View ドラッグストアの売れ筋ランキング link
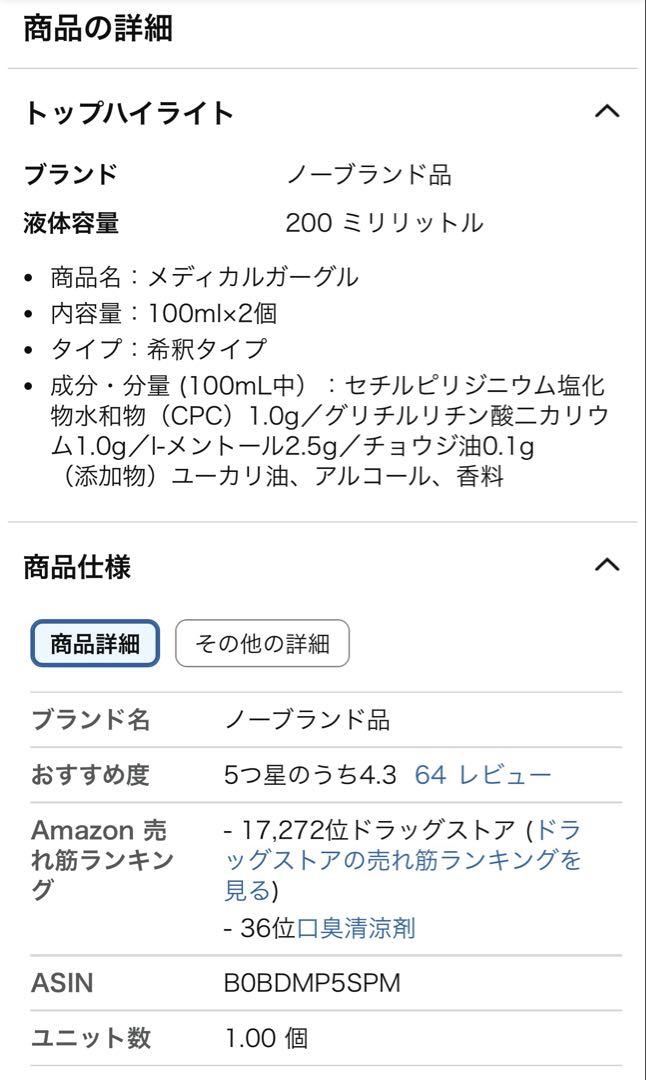The image size is (646, 1080). pos(403,860)
